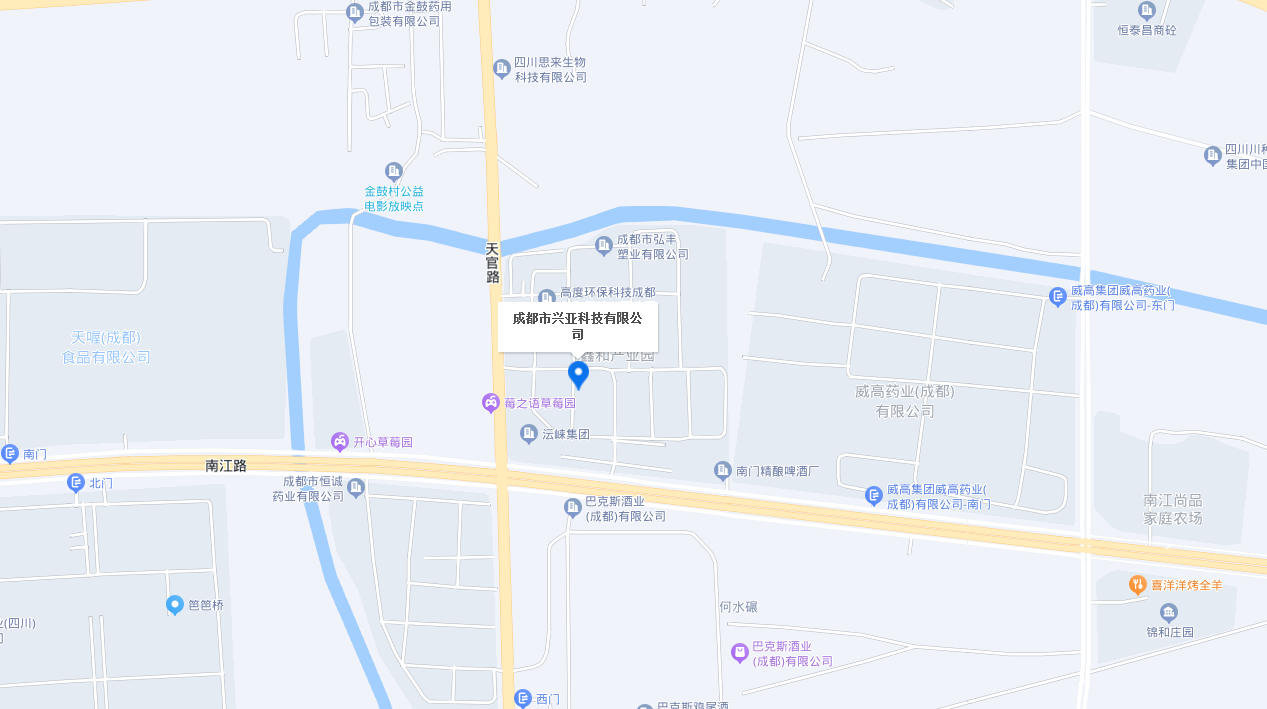This screenshot has height=709, width=1267.
Task: Tap the 金鼓村公益电影放映点 marker
Action: (x=394, y=172)
